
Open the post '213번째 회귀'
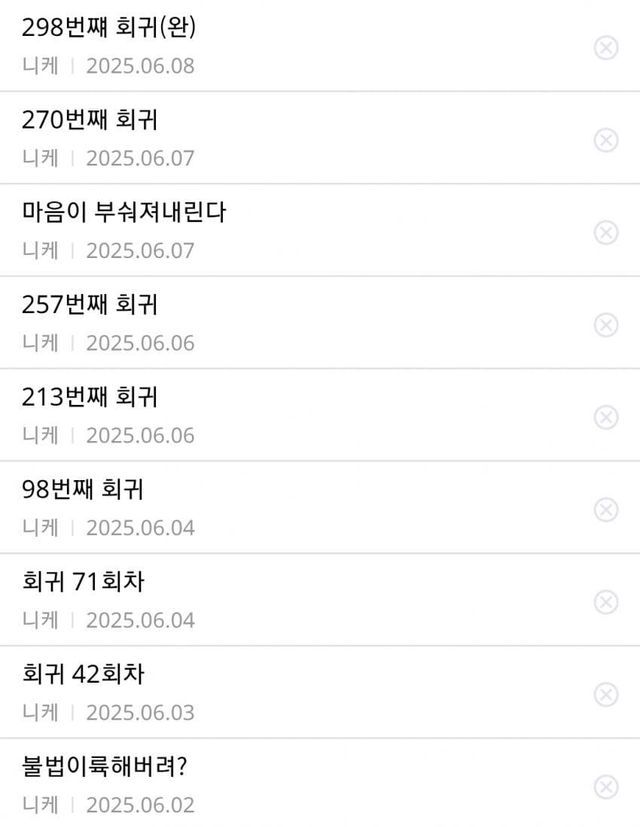click(x=90, y=398)
